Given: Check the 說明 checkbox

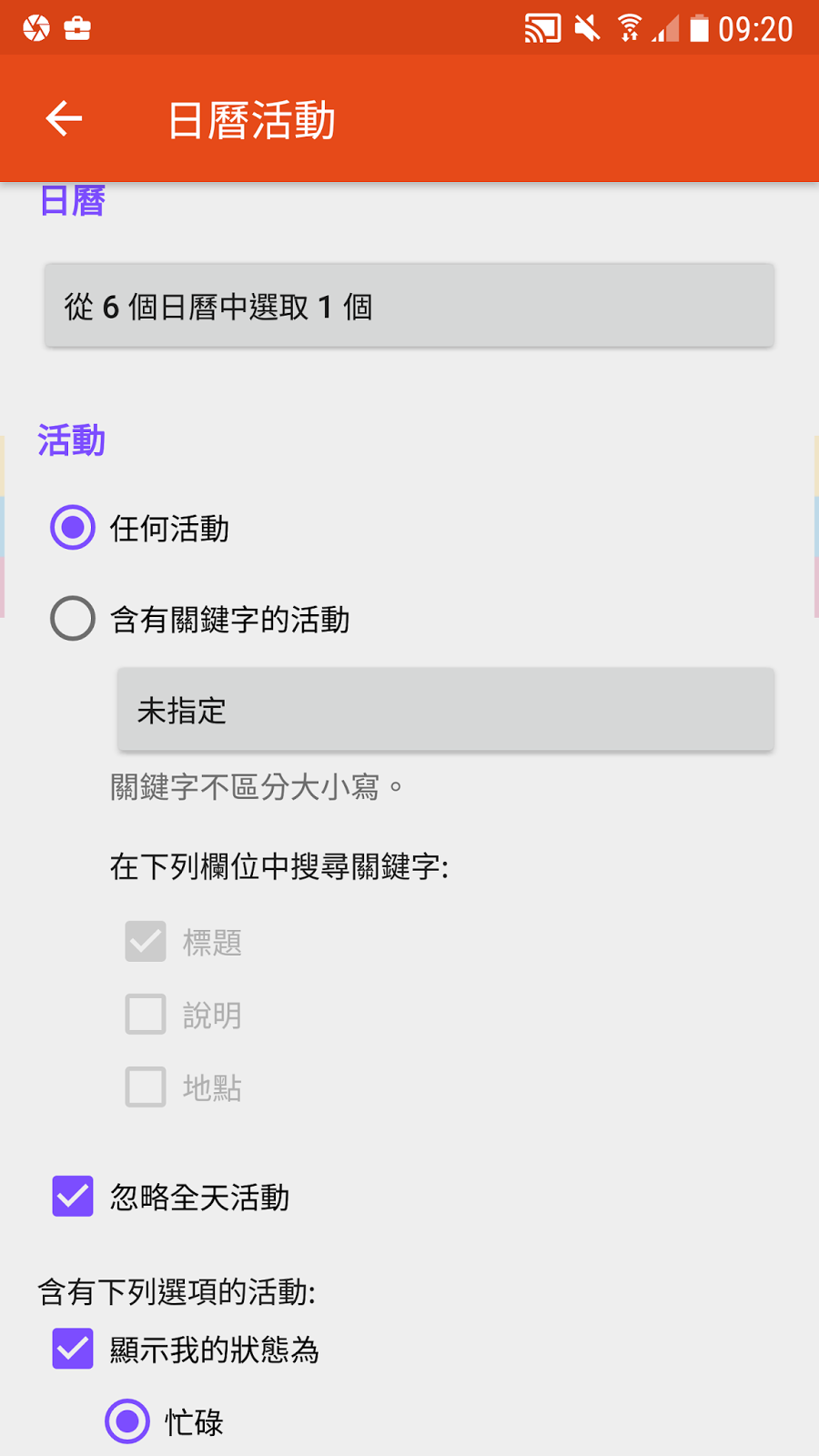Looking at the screenshot, I should pos(146,1015).
